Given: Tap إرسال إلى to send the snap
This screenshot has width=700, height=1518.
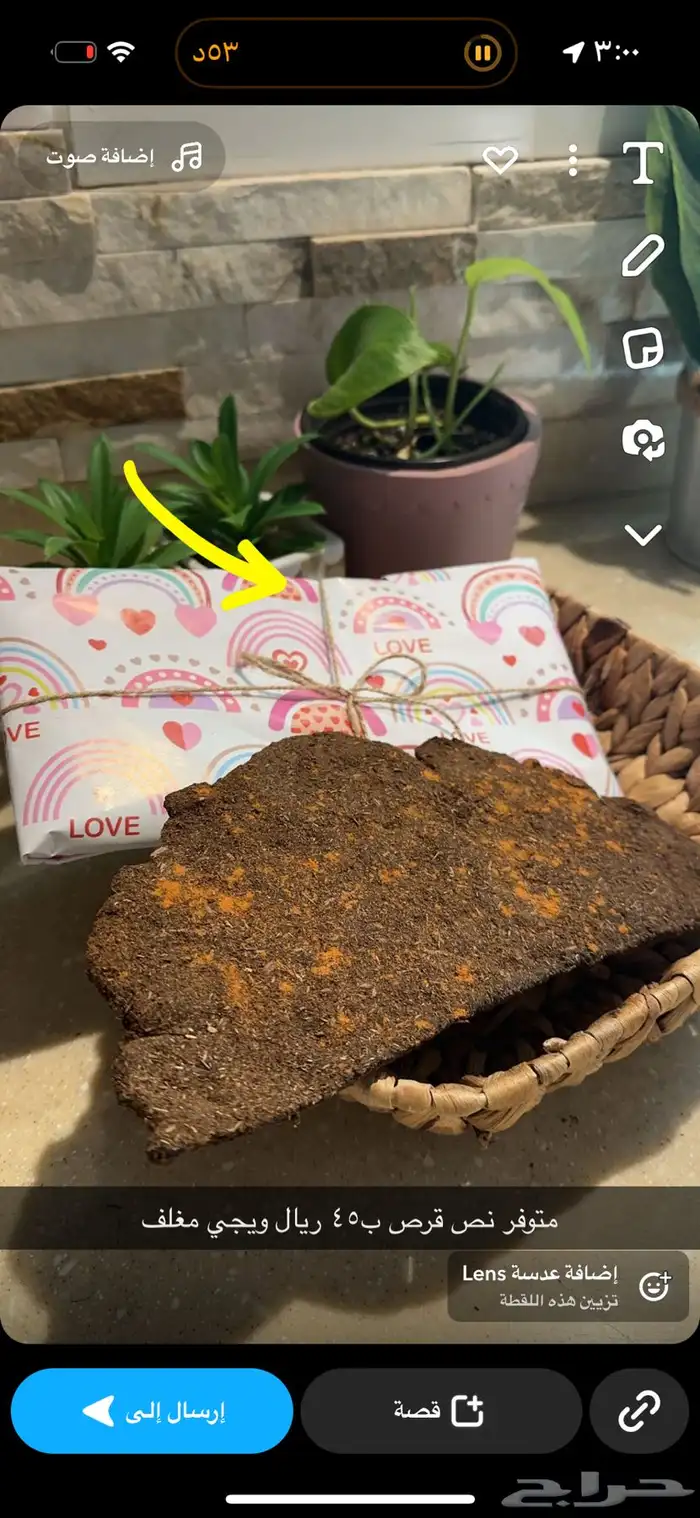Looking at the screenshot, I should [x=152, y=1411].
